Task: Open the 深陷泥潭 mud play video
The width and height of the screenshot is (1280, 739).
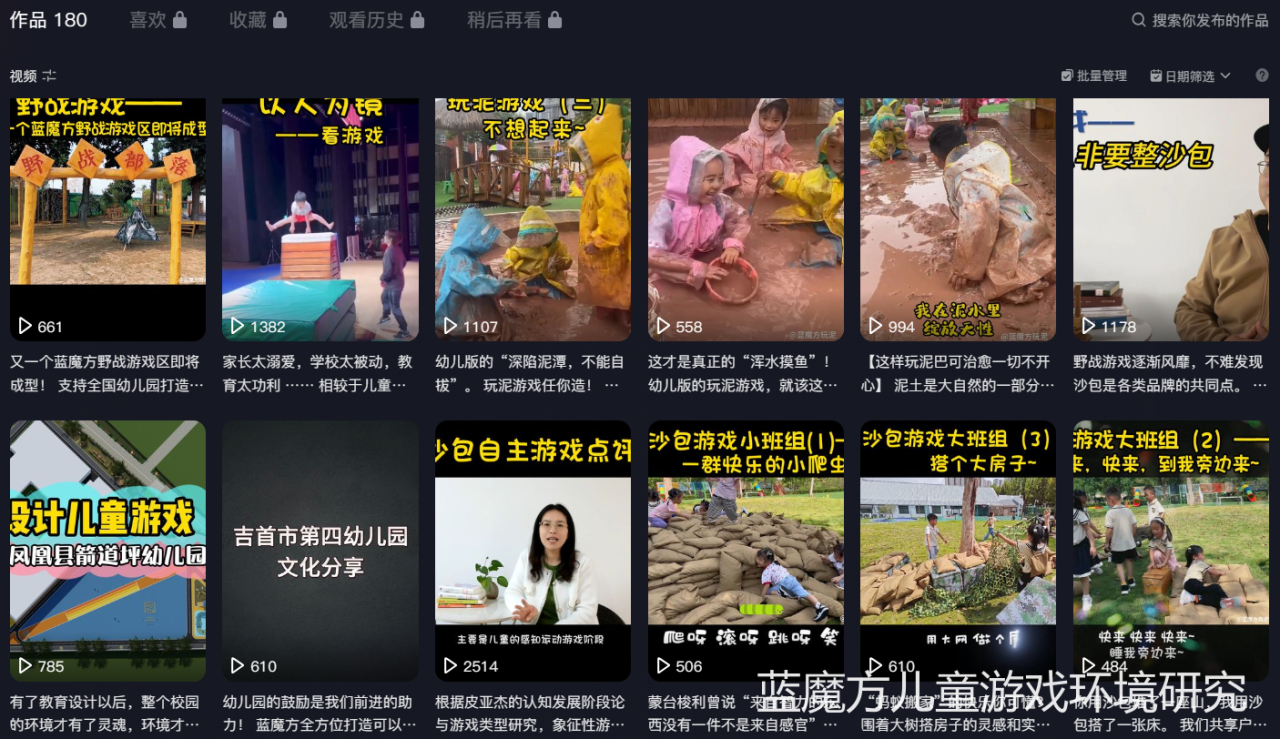Action: coord(532,220)
